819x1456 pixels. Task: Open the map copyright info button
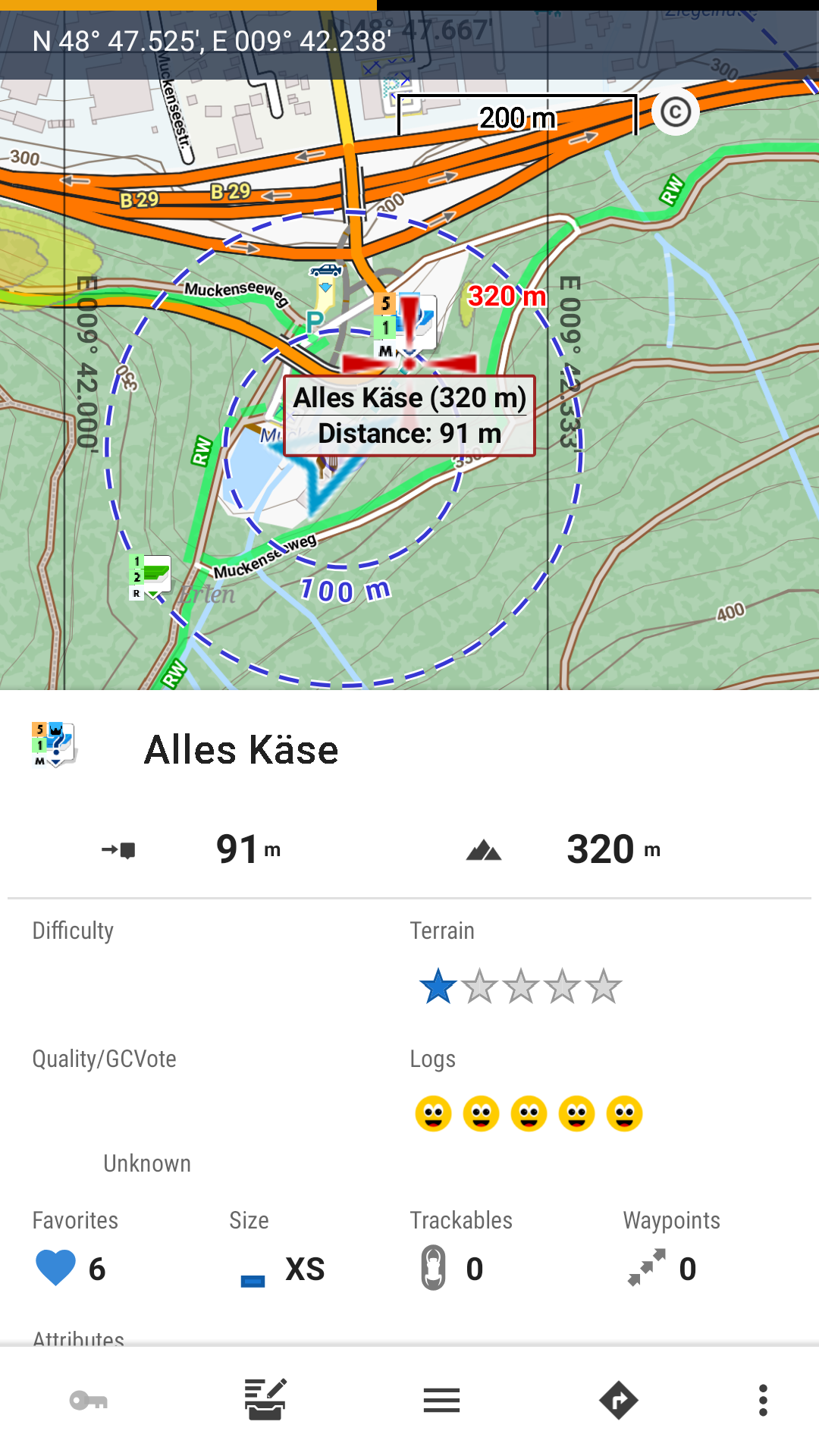(x=675, y=113)
